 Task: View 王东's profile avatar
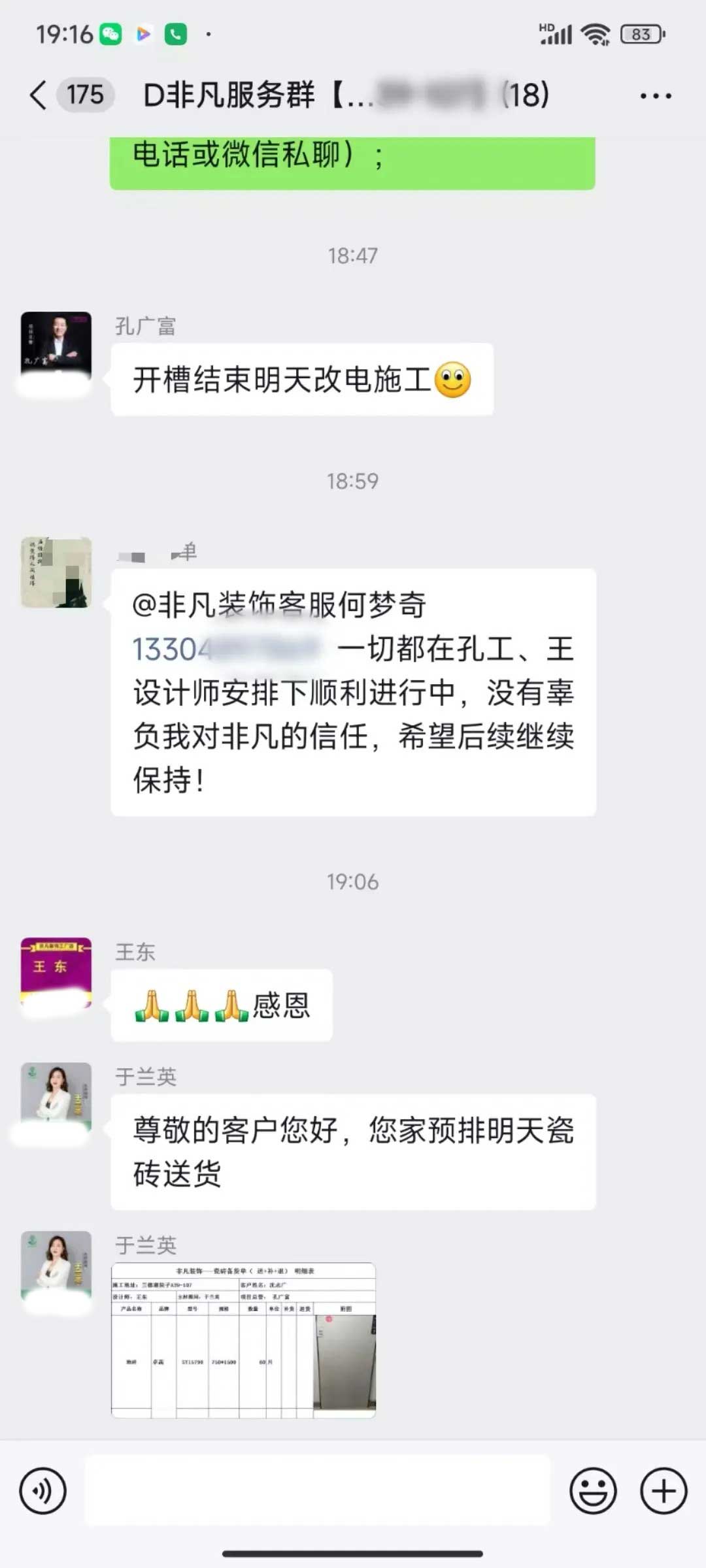pyautogui.click(x=56, y=972)
